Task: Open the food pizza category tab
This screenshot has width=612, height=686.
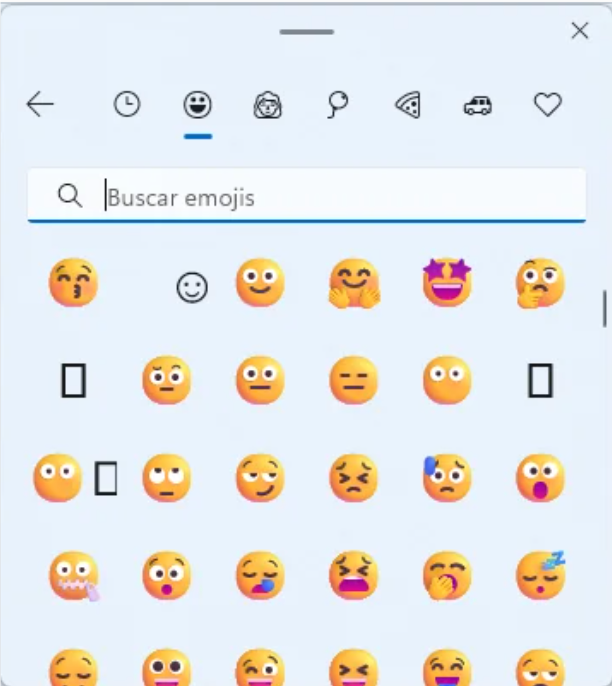Action: pyautogui.click(x=407, y=104)
